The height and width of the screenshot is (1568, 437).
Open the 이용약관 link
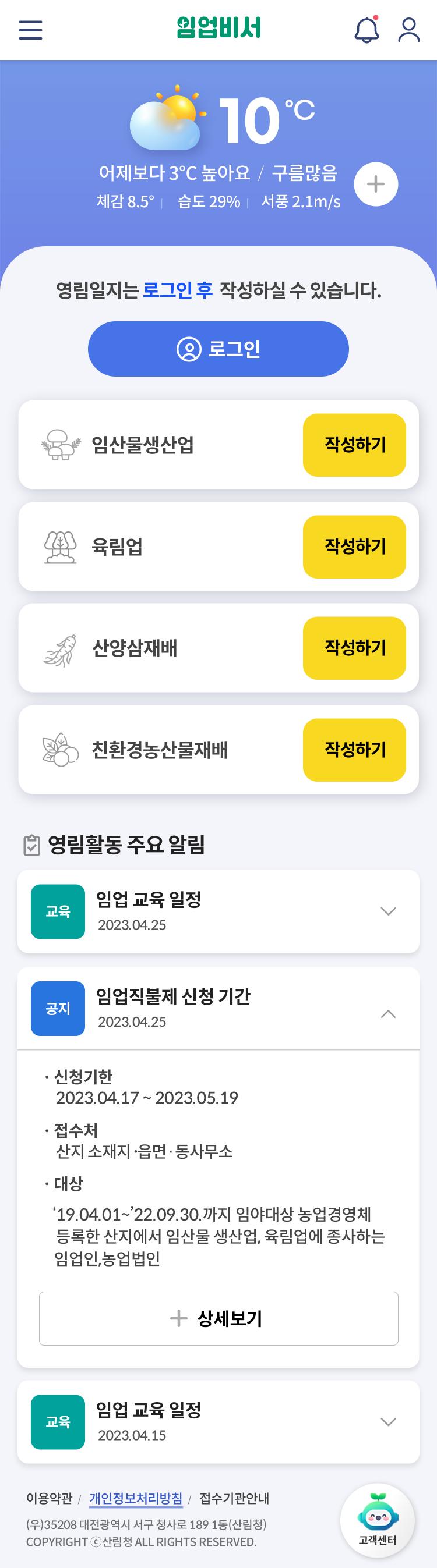(x=49, y=1498)
